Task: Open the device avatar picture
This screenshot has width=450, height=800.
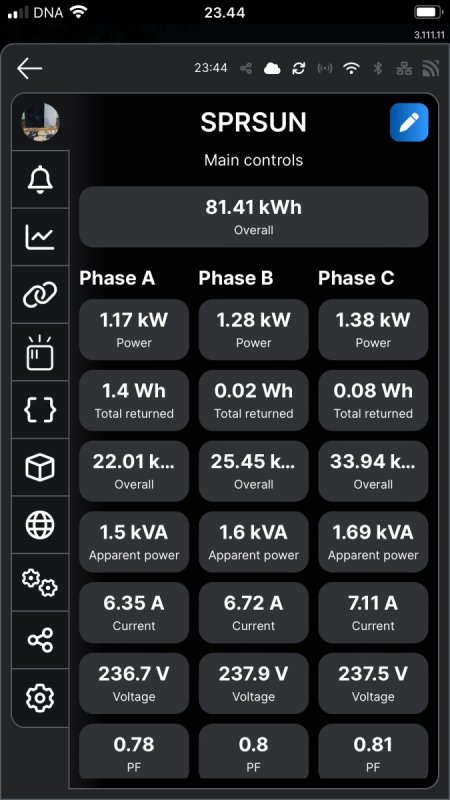Action: tap(40, 122)
